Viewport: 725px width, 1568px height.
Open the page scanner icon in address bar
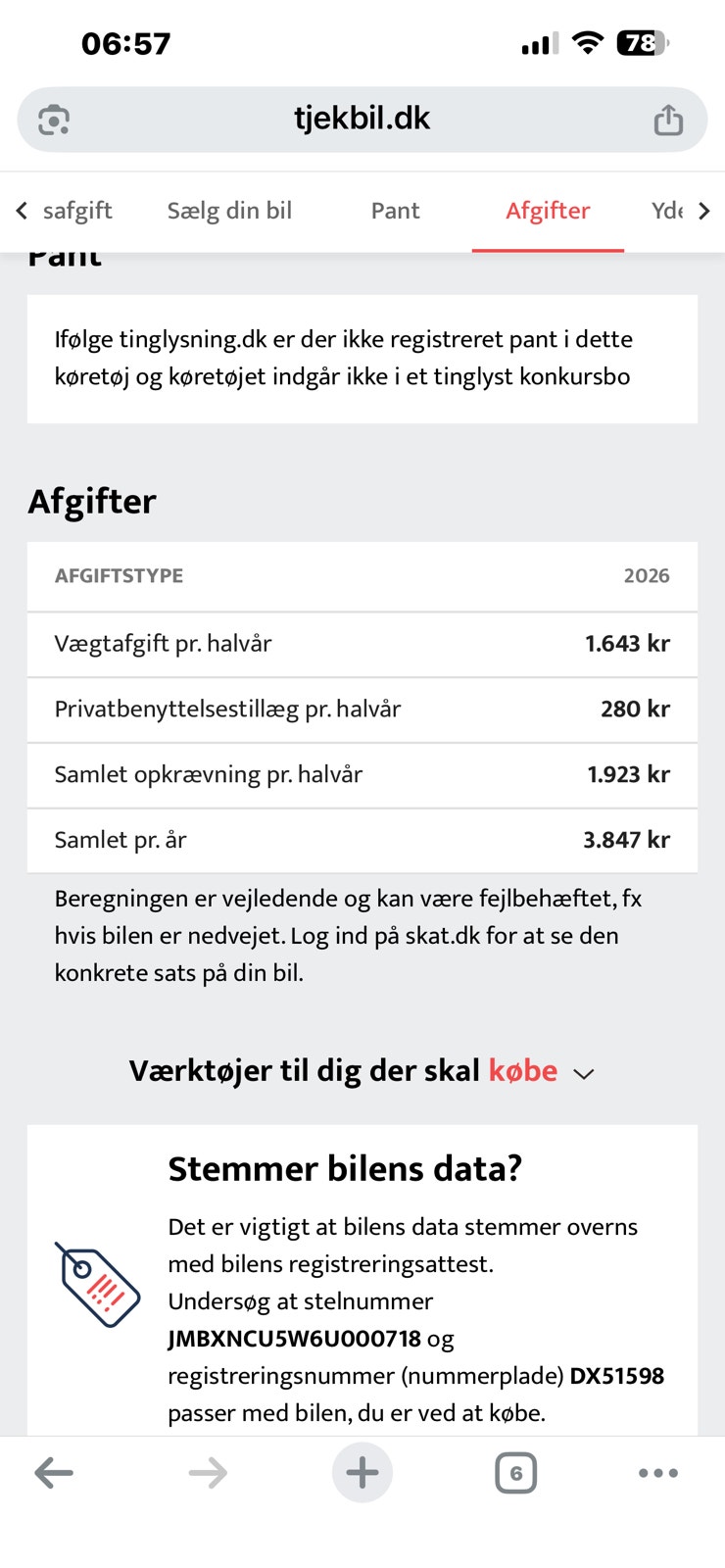point(54,120)
